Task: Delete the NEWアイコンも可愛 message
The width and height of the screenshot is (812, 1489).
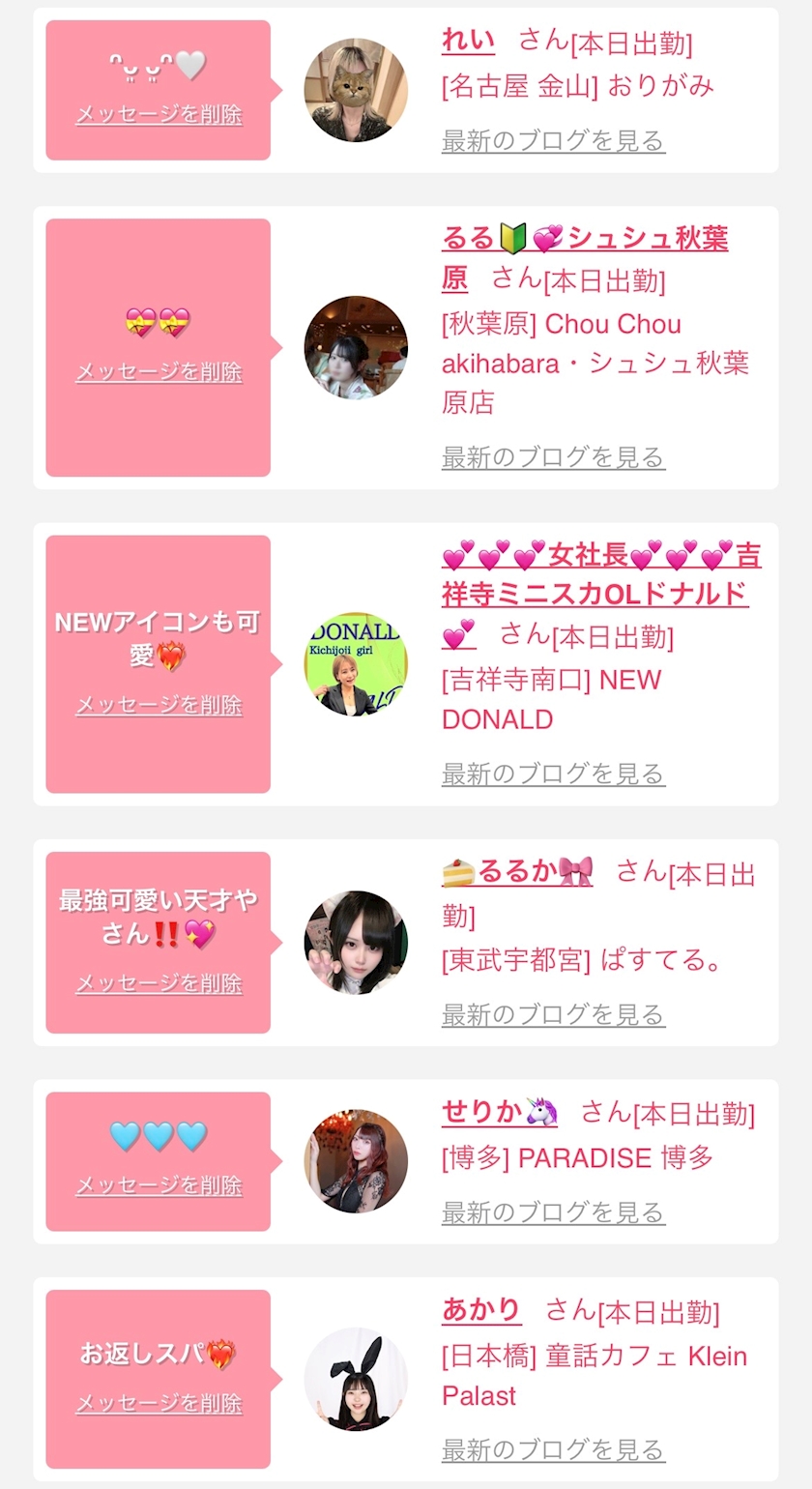Action: click(159, 705)
